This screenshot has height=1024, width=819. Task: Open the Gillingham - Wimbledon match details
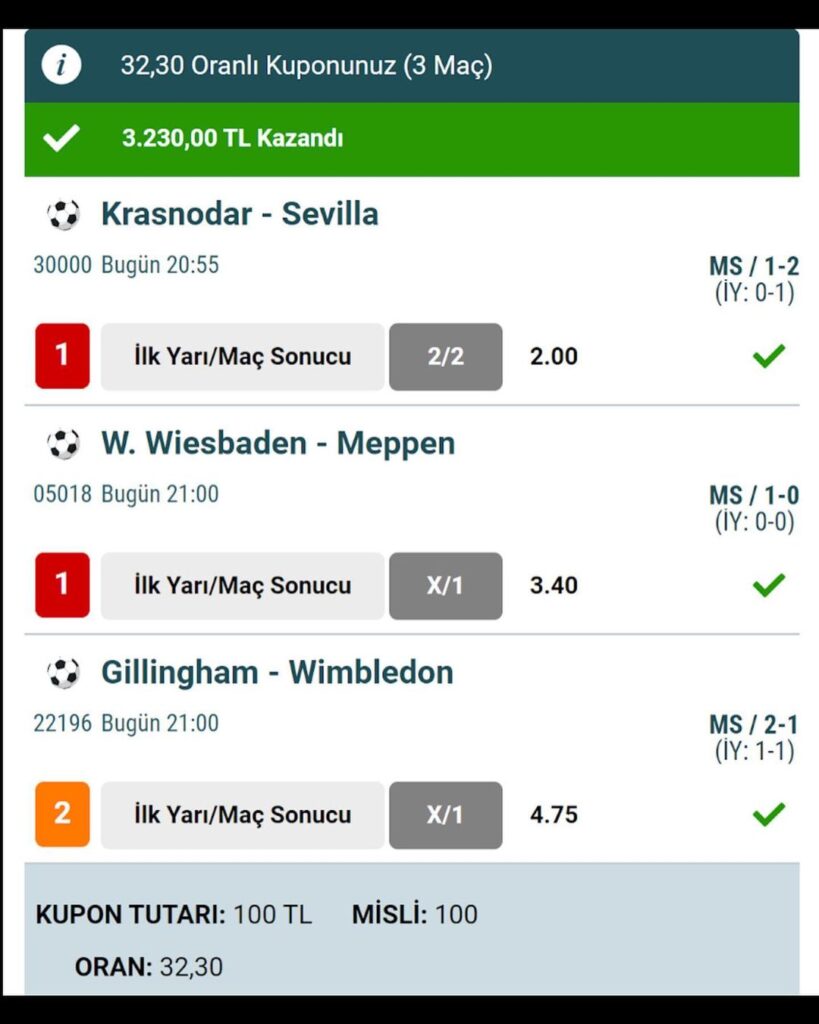[276, 672]
